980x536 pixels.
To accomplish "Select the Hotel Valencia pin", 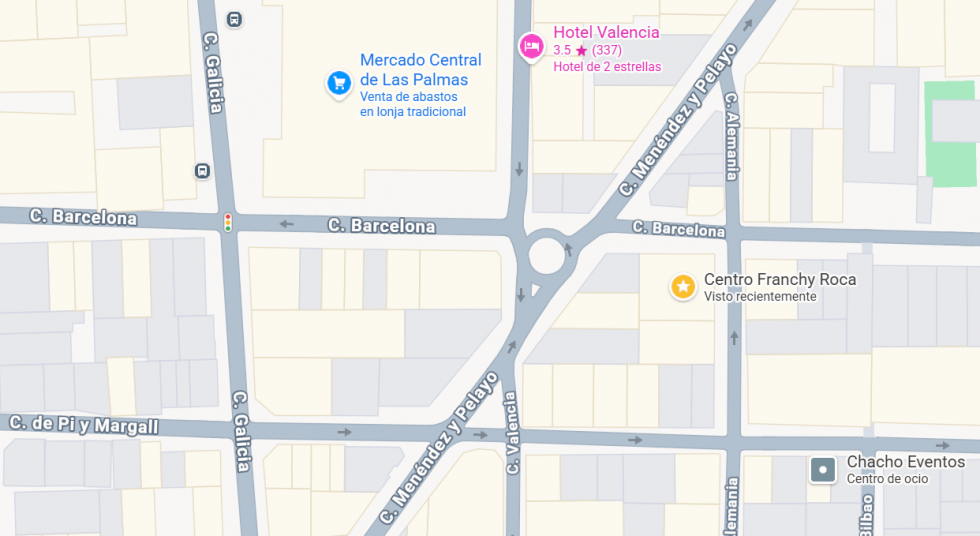I will (x=530, y=46).
